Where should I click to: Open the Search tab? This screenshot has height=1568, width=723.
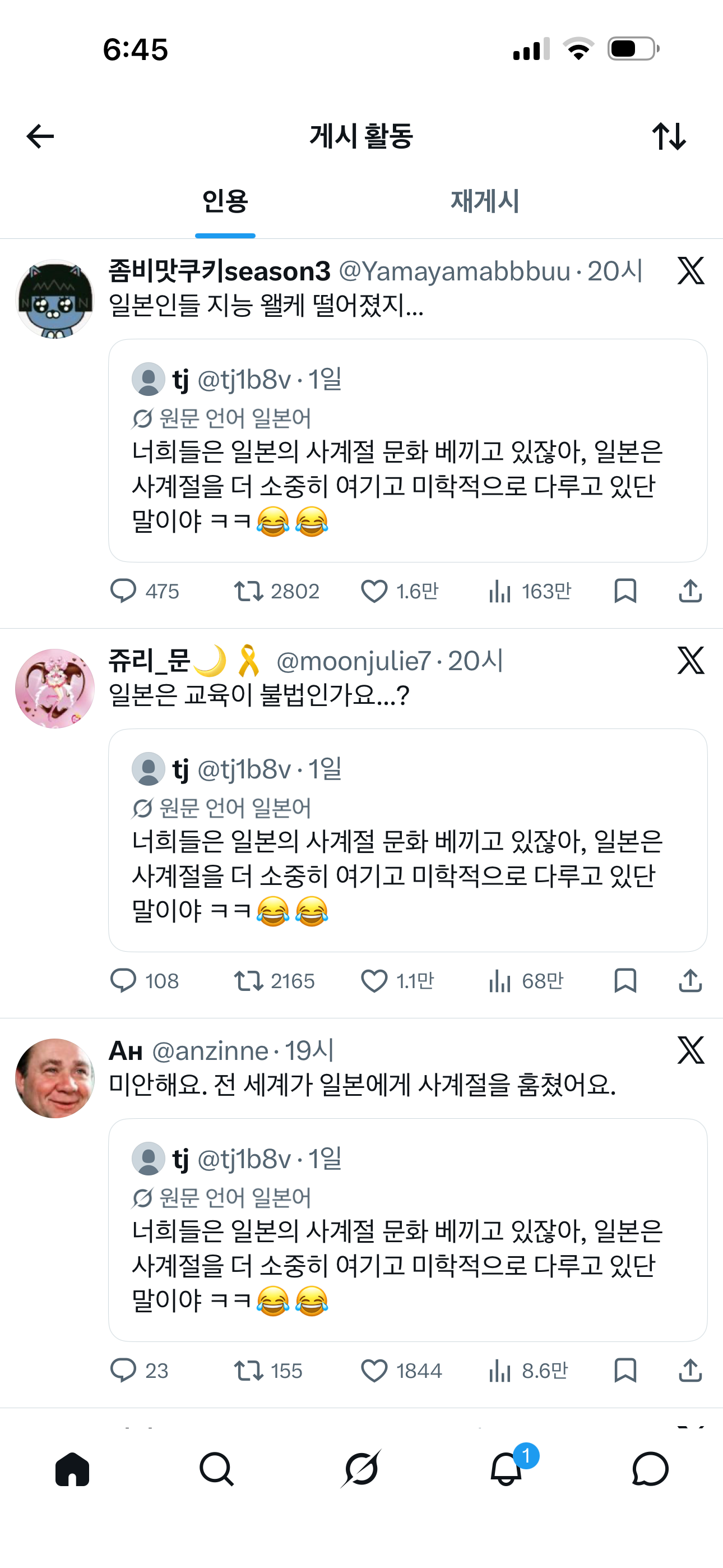click(217, 1469)
